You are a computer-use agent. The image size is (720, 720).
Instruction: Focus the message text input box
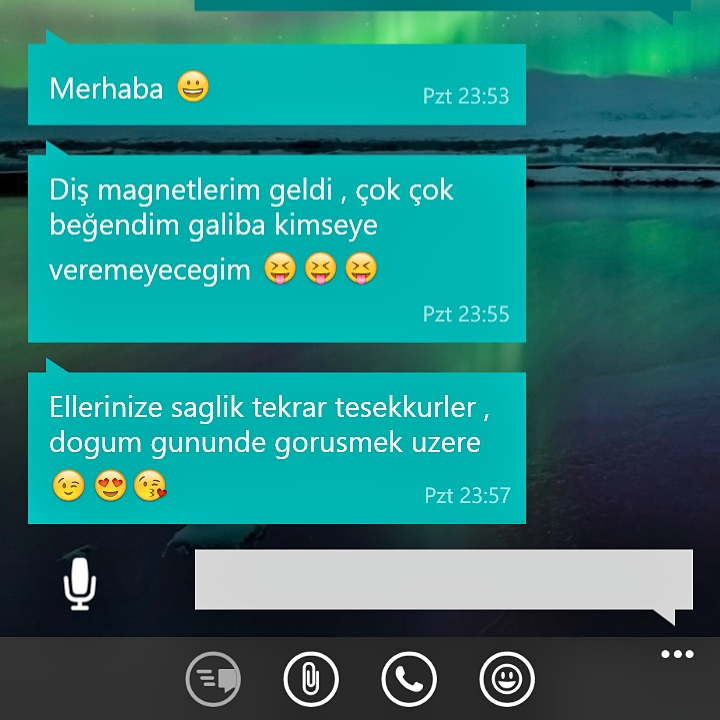[x=443, y=579]
